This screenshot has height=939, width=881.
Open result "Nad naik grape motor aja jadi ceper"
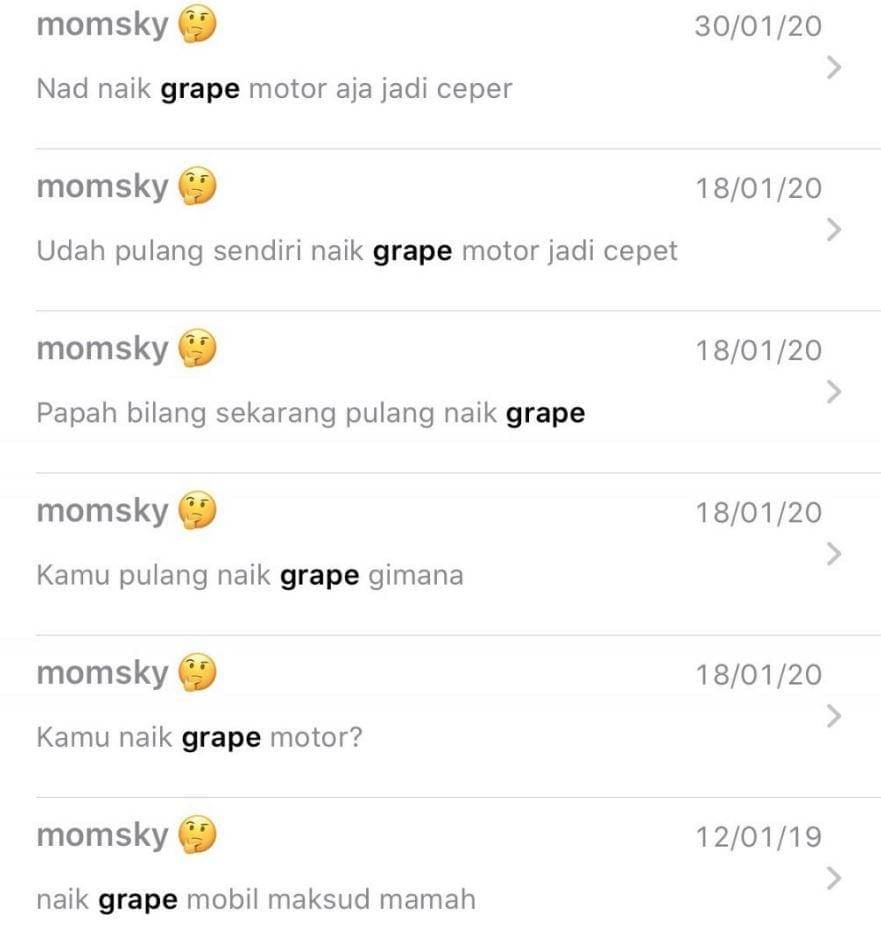click(x=275, y=89)
